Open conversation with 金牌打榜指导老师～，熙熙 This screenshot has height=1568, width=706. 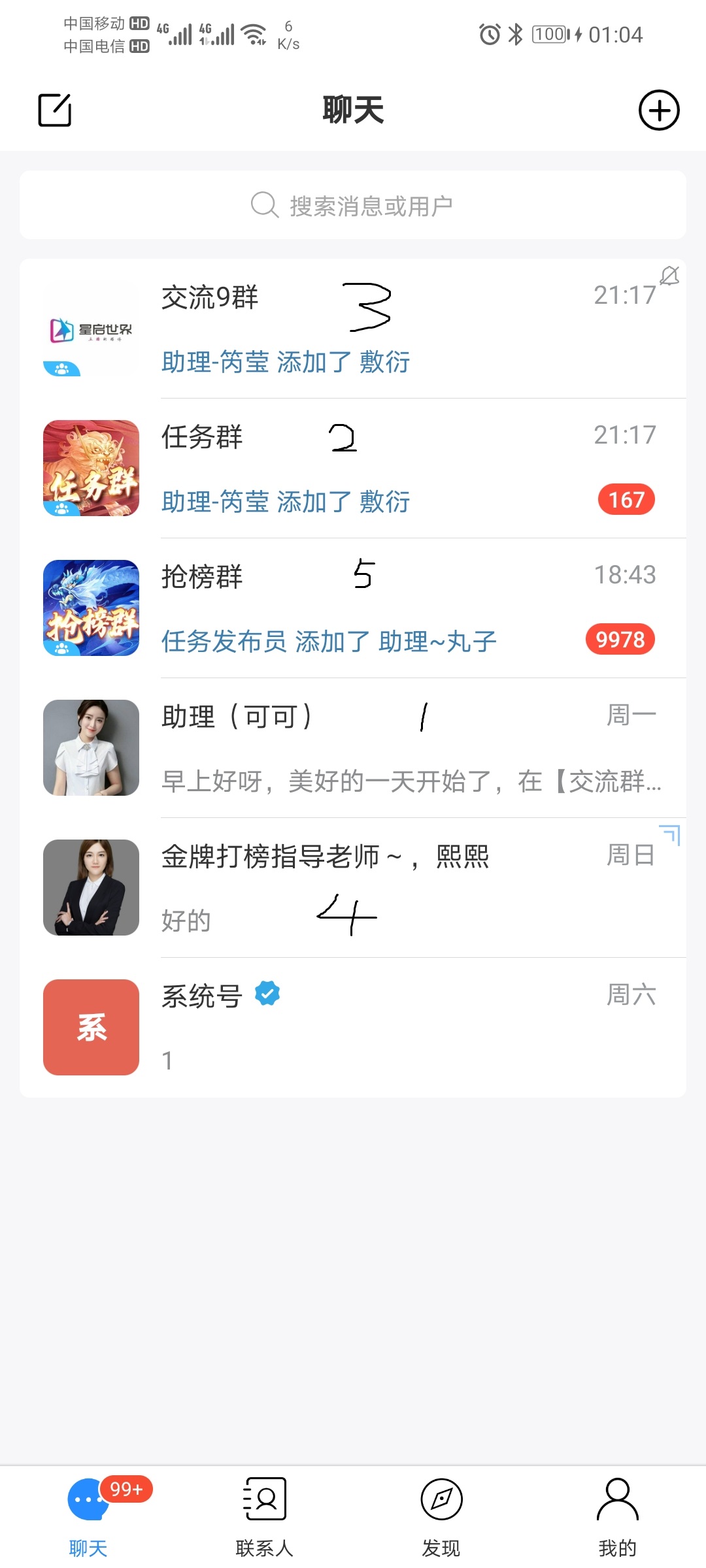353,887
